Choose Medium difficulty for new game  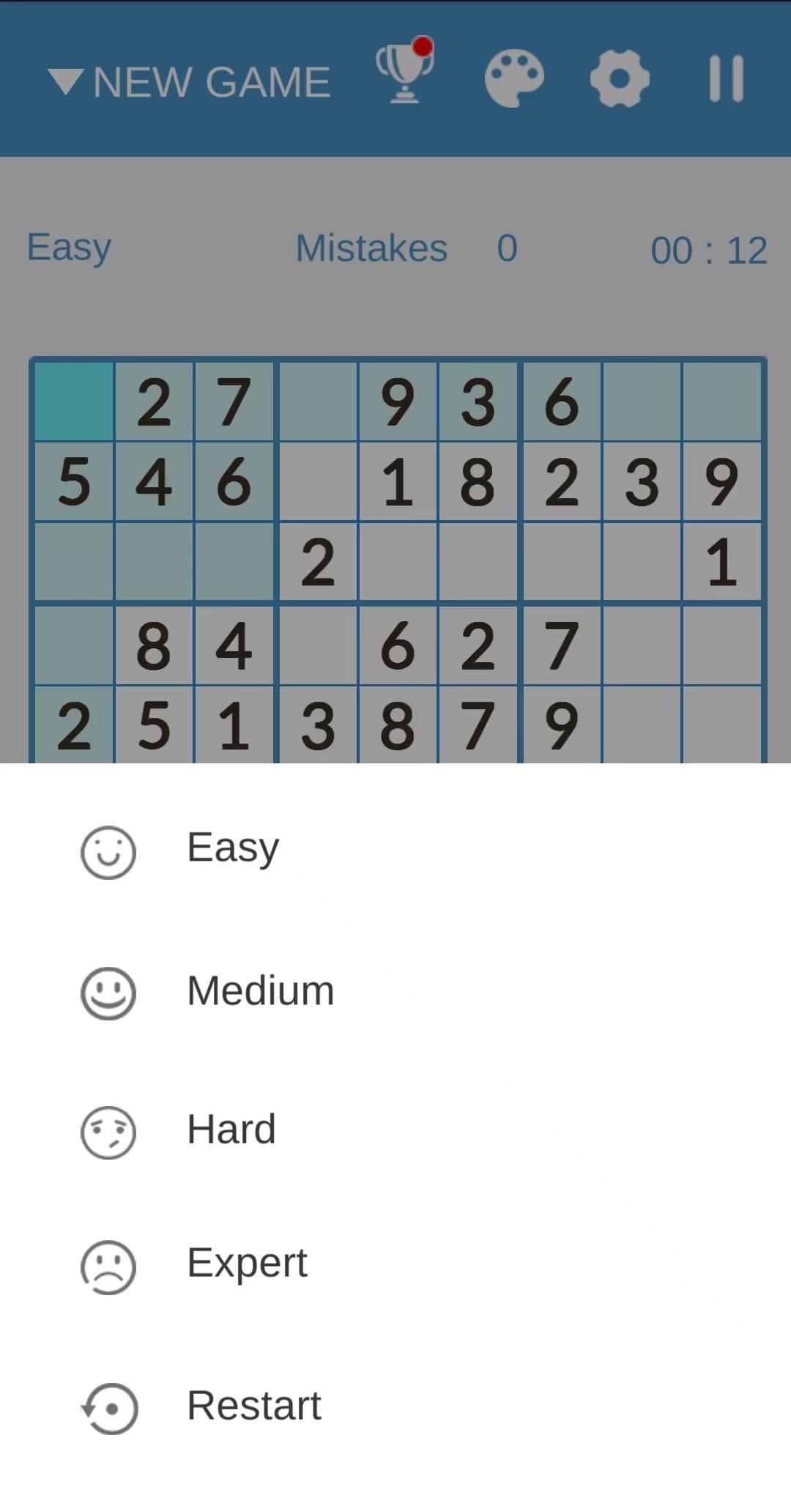[x=260, y=991]
